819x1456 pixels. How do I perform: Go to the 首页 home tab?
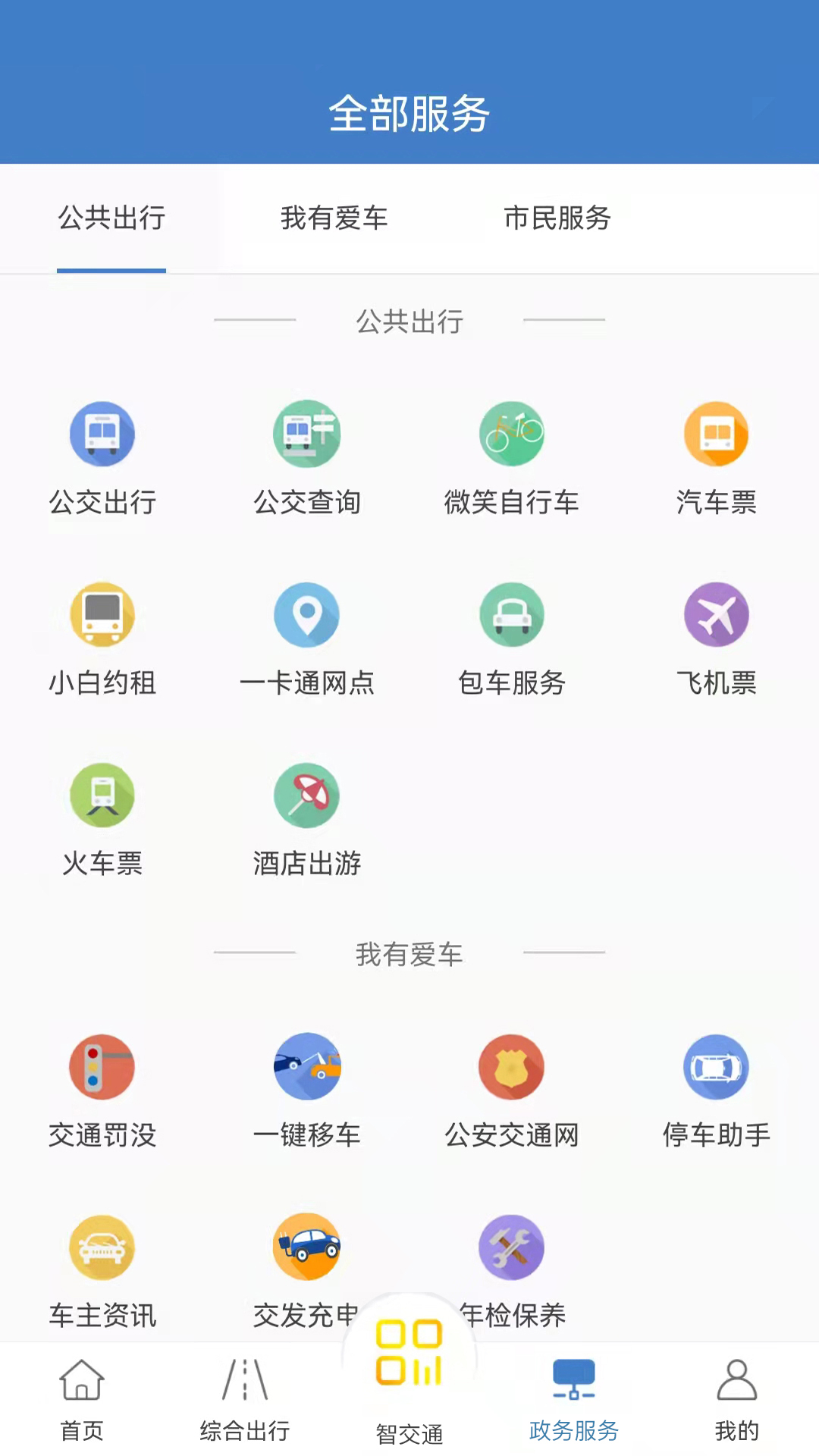pos(82,1399)
